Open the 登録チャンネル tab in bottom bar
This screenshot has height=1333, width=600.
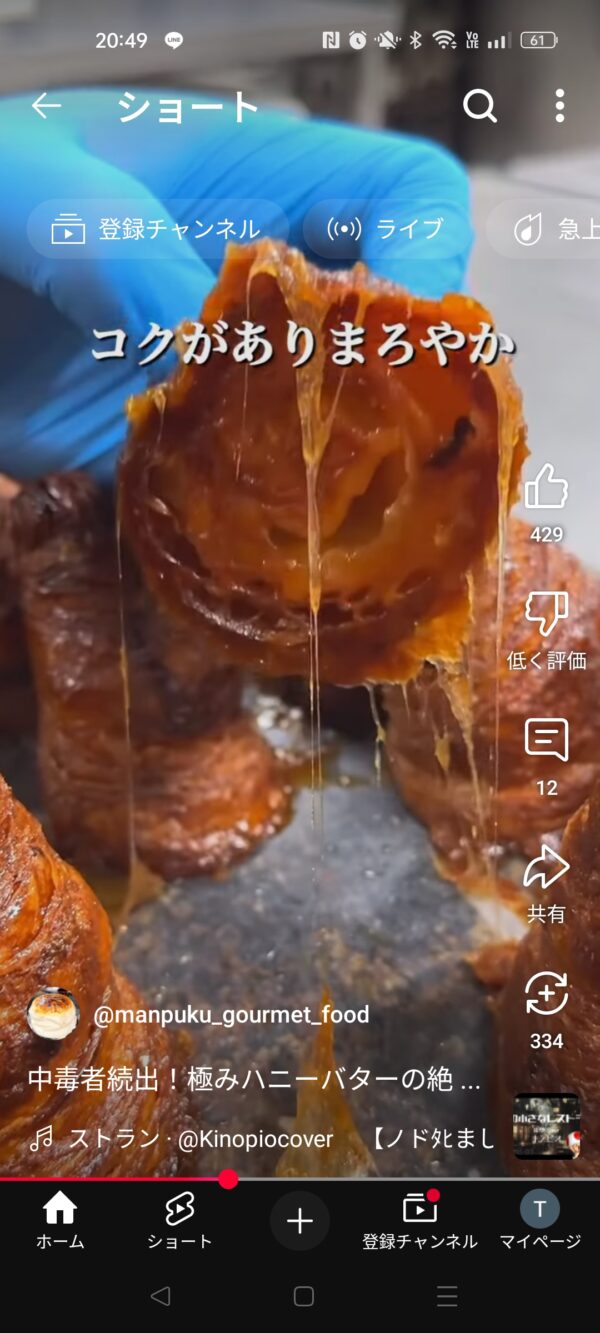(420, 1222)
